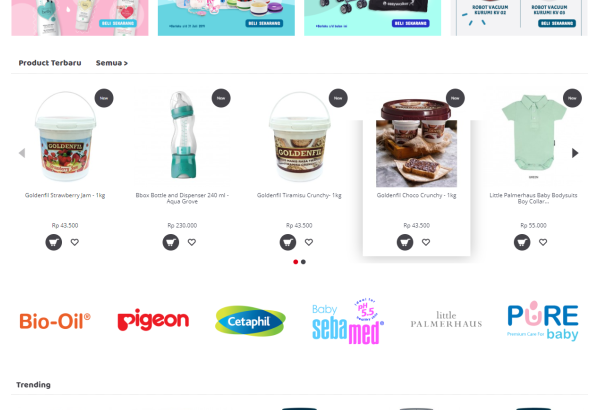The height and width of the screenshot is (410, 605).
Task: Add Bbox Bottle and Dispenser to cart
Action: point(171,242)
